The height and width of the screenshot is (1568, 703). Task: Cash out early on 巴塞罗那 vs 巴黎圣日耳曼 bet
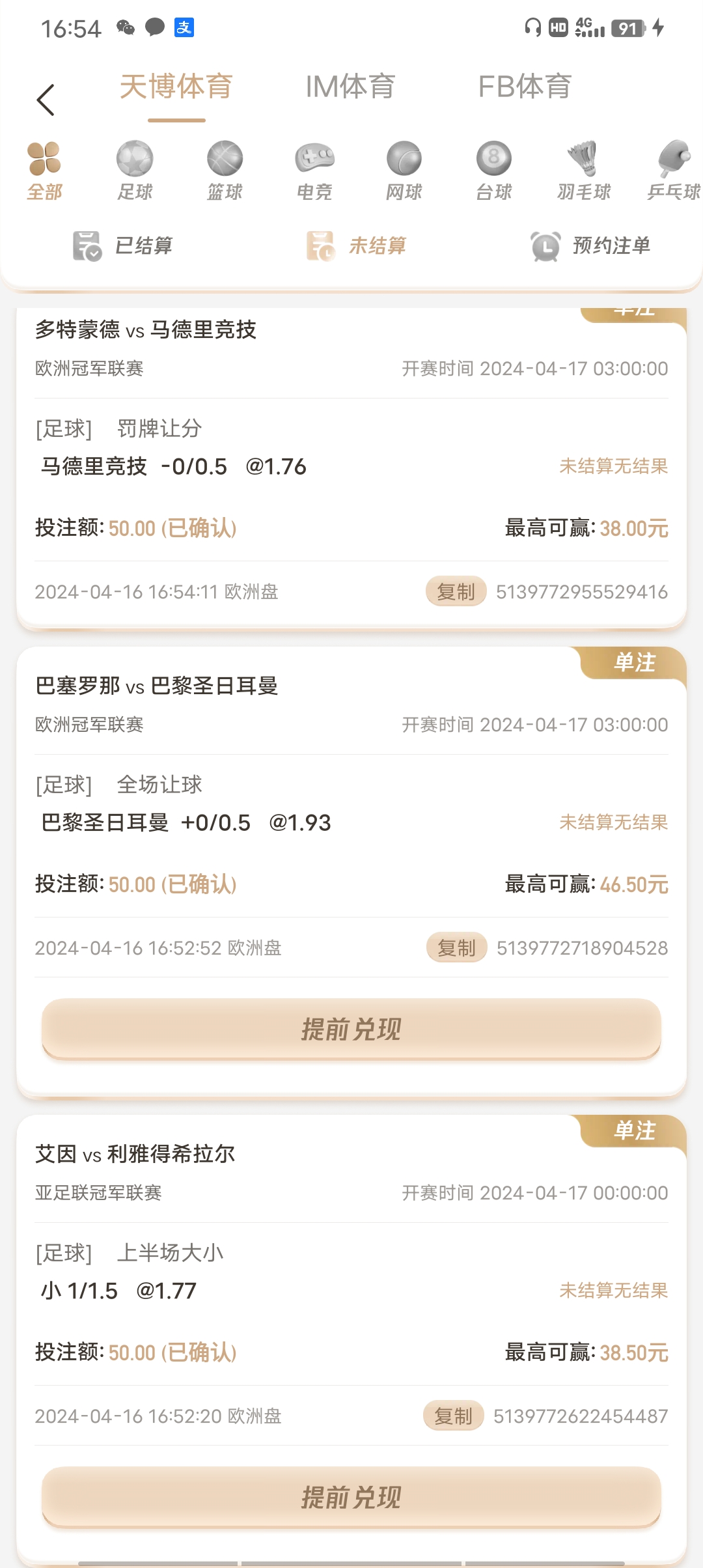(351, 1029)
